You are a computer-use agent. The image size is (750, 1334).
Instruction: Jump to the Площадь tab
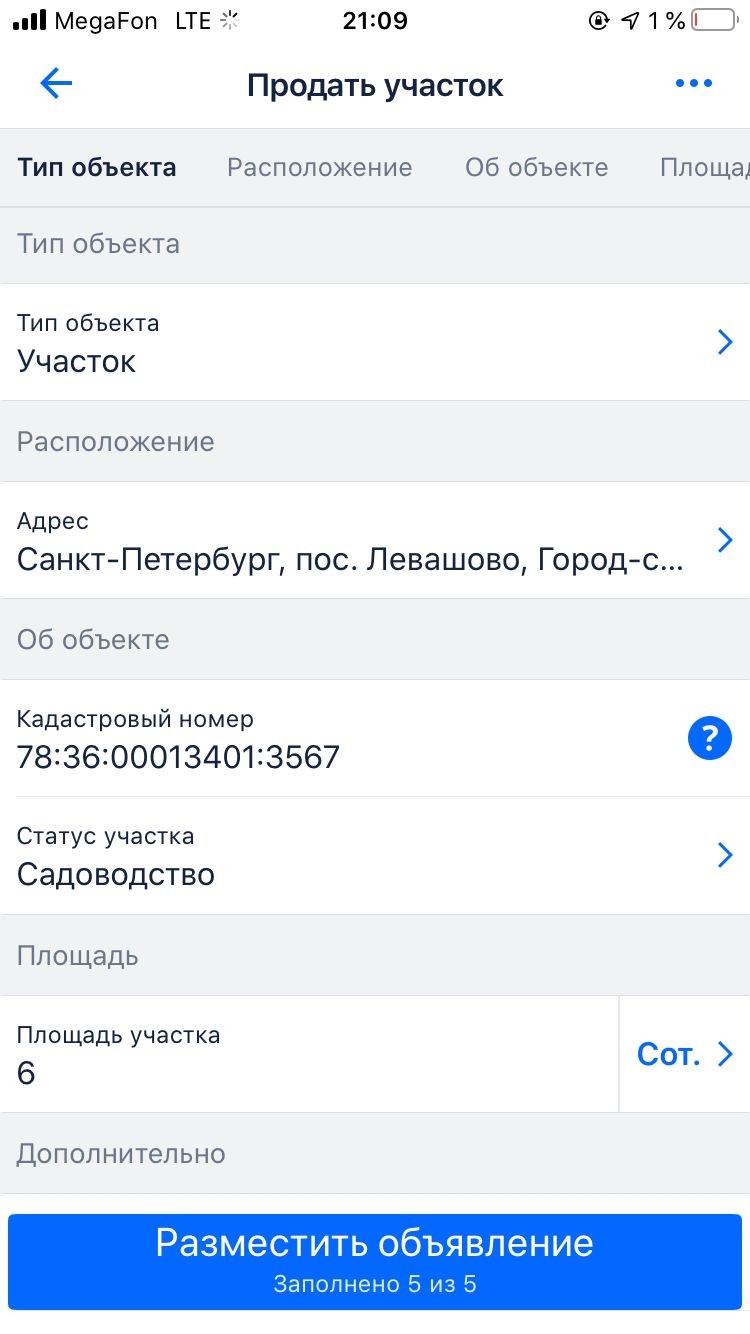[705, 167]
